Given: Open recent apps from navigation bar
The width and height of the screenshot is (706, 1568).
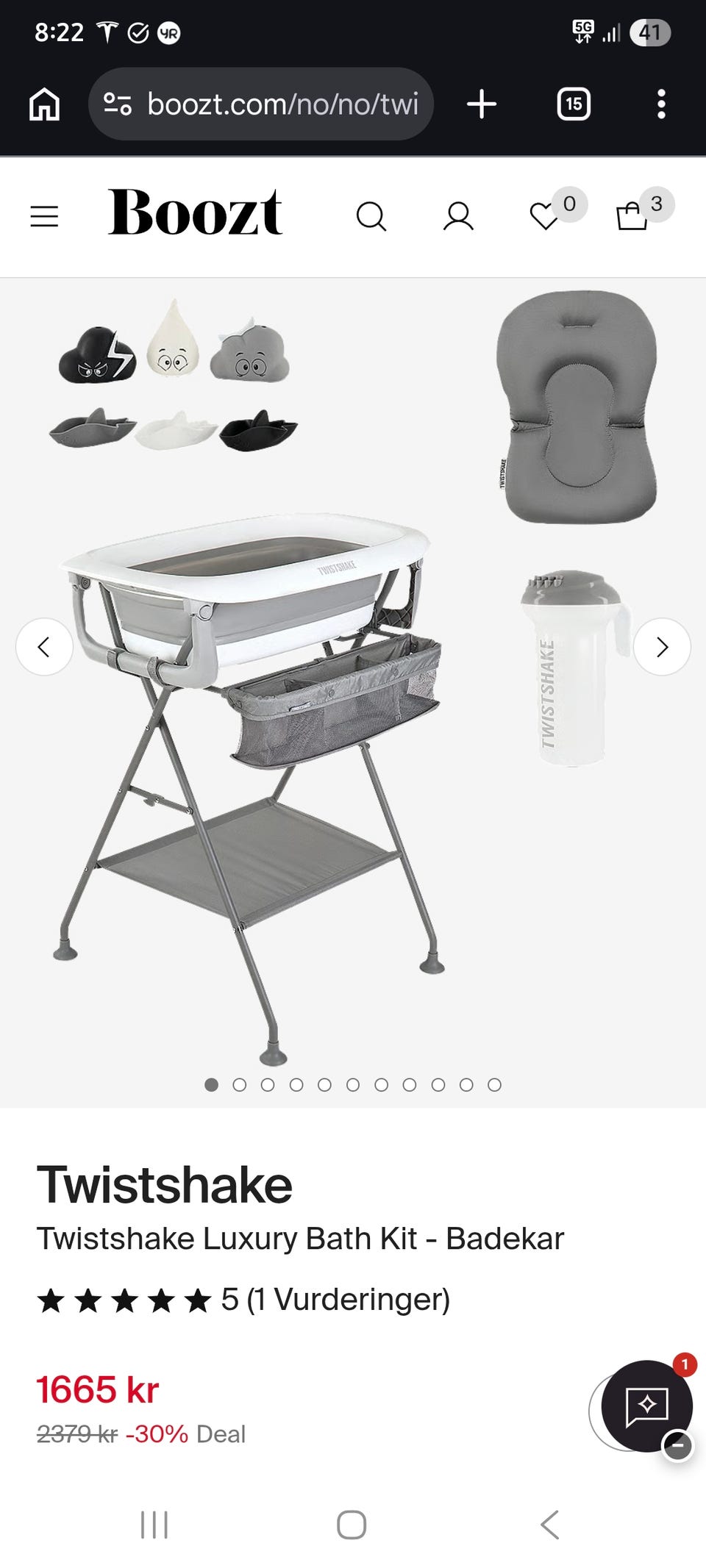Looking at the screenshot, I should pos(154,1525).
